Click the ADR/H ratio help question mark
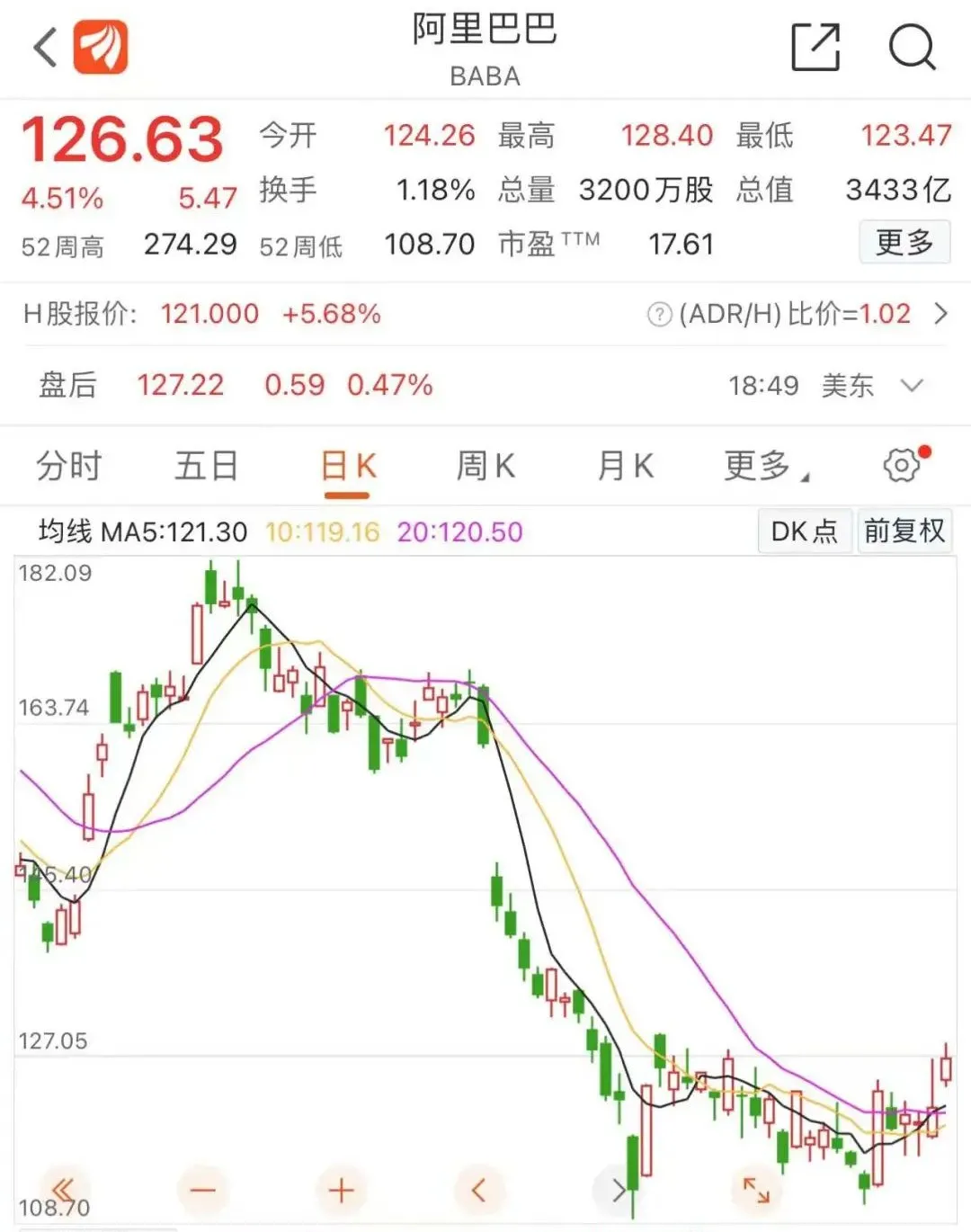This screenshot has width=971, height=1232. (659, 315)
